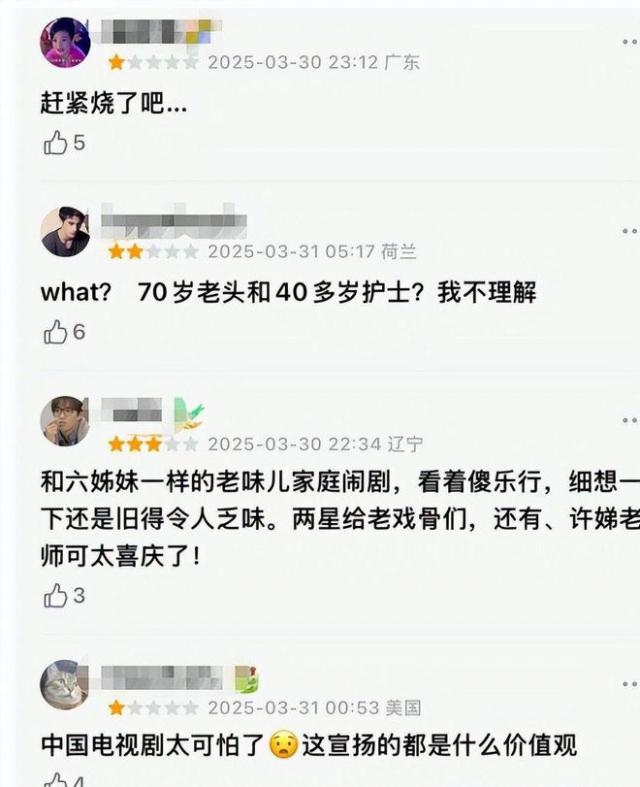
Task: Open avatar of the reviewer from 荷兰
Action: tap(65, 232)
